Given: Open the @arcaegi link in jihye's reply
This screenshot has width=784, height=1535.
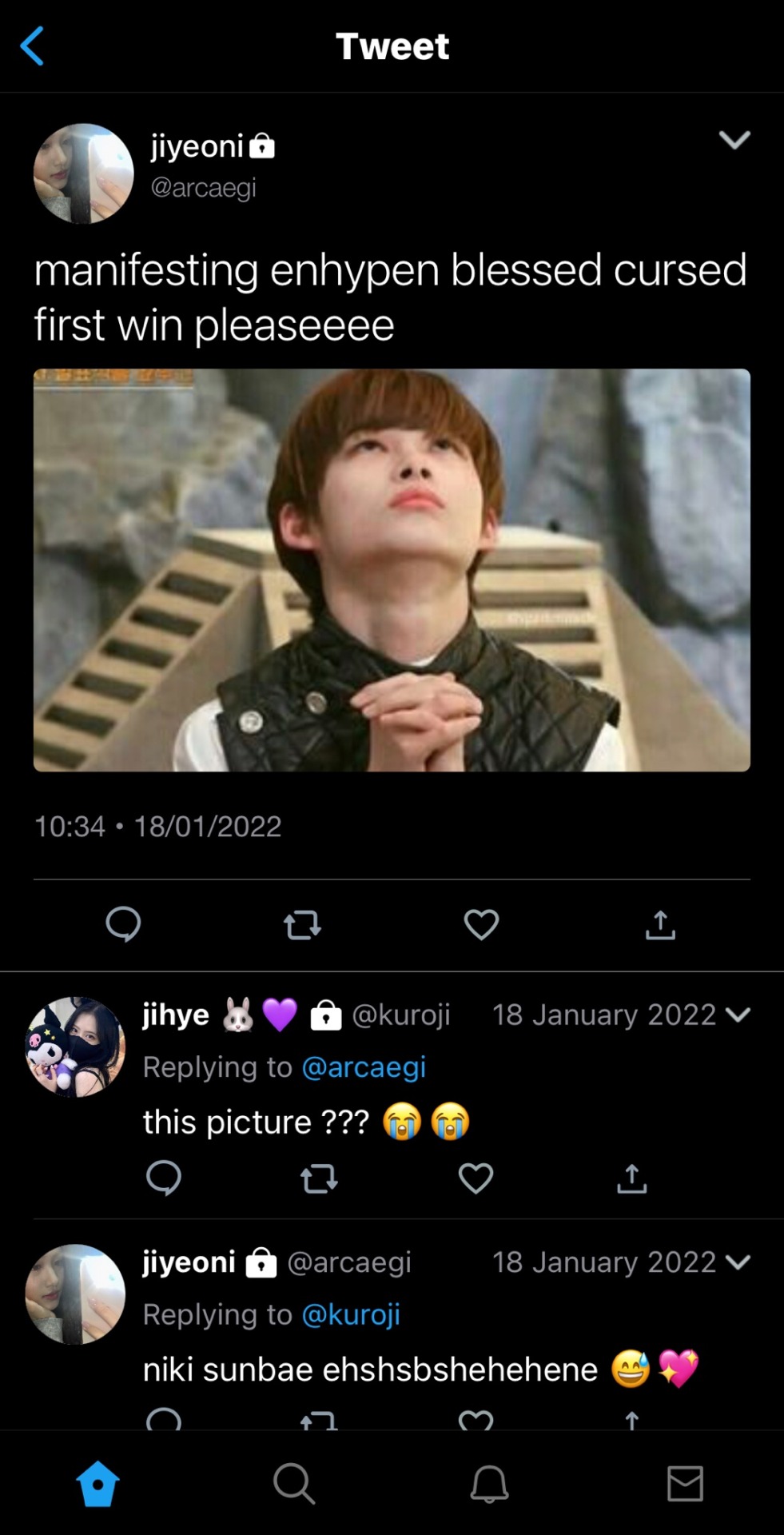Looking at the screenshot, I should [x=364, y=1067].
